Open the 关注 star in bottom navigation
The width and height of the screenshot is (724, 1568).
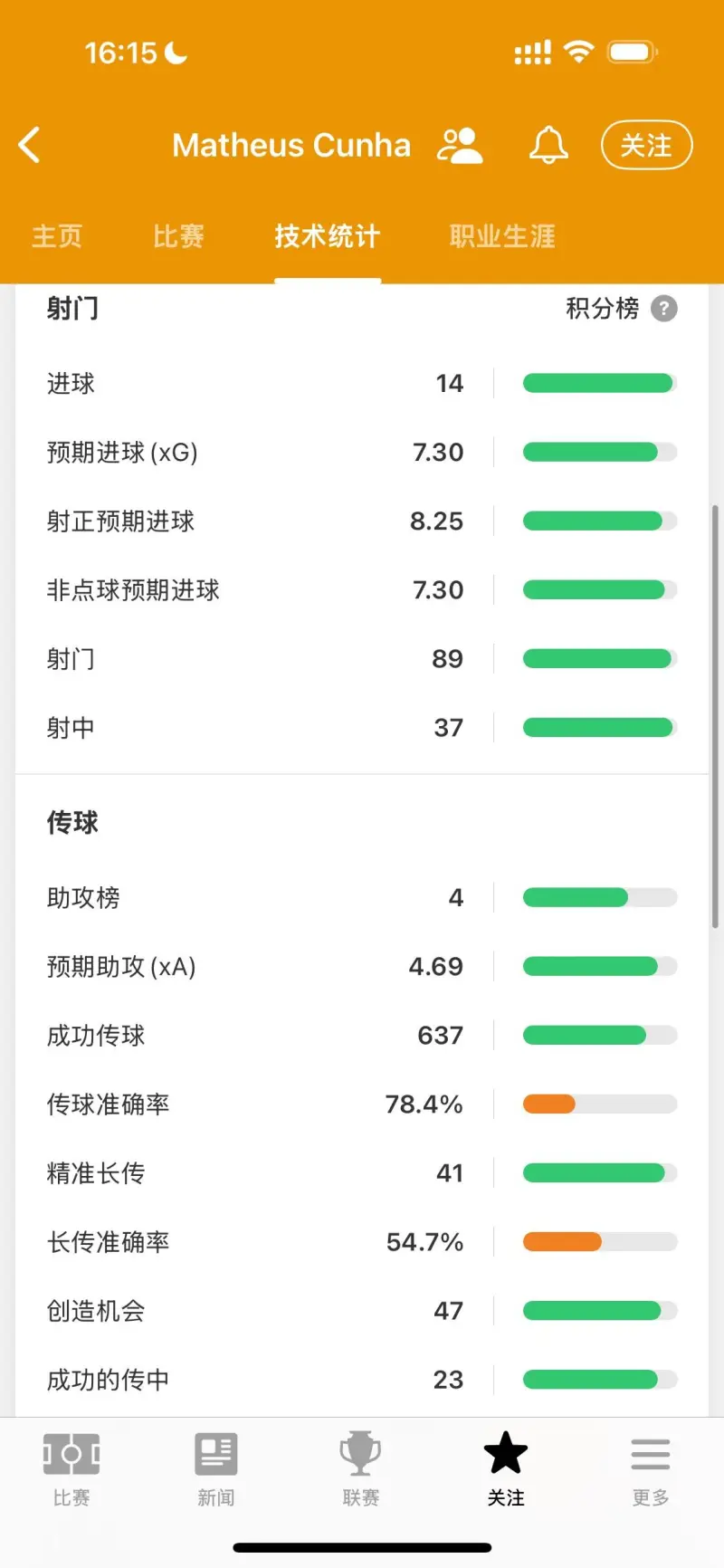click(506, 1469)
